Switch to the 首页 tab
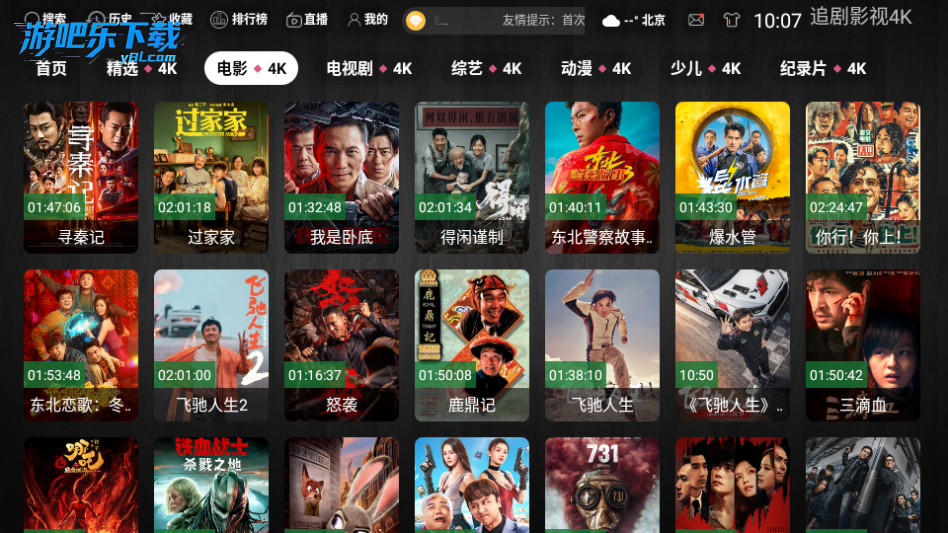 tap(51, 68)
